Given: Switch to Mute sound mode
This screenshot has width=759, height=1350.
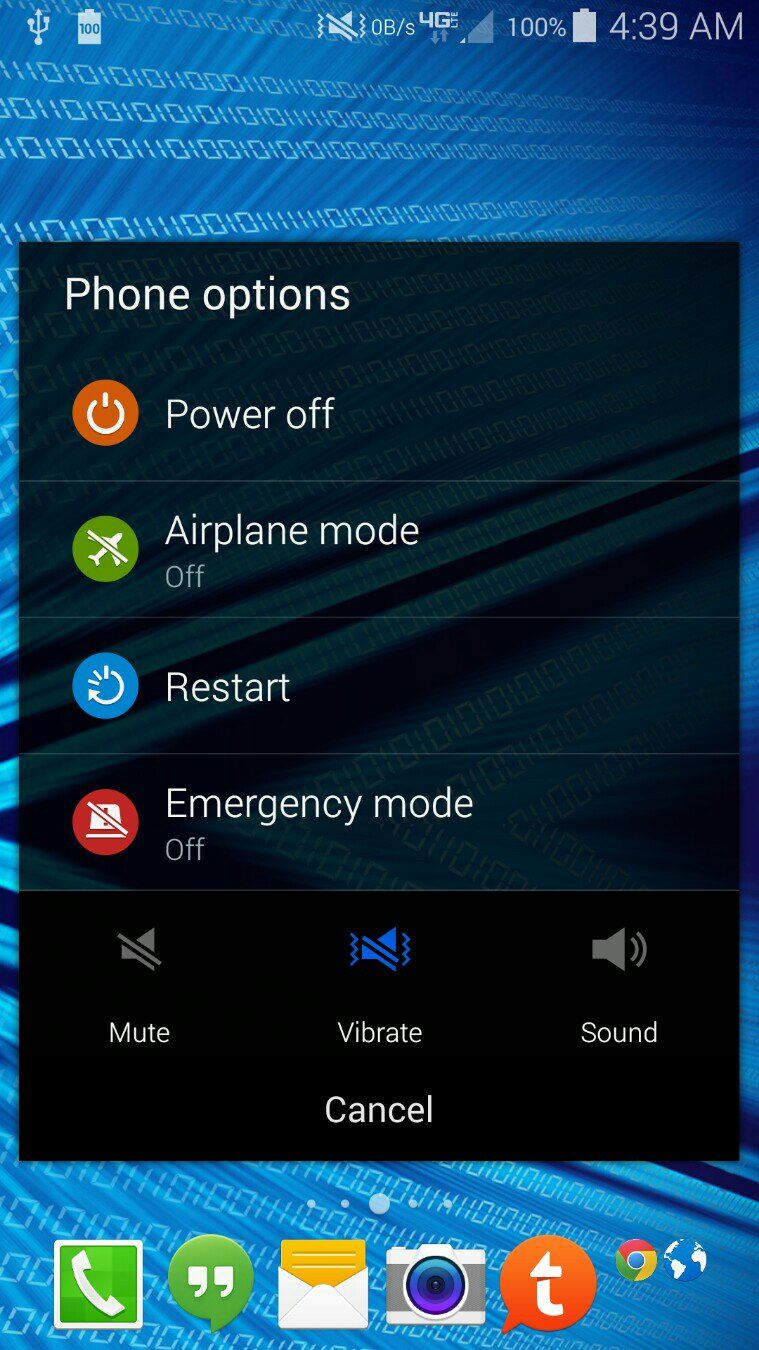Looking at the screenshot, I should pyautogui.click(x=139, y=985).
